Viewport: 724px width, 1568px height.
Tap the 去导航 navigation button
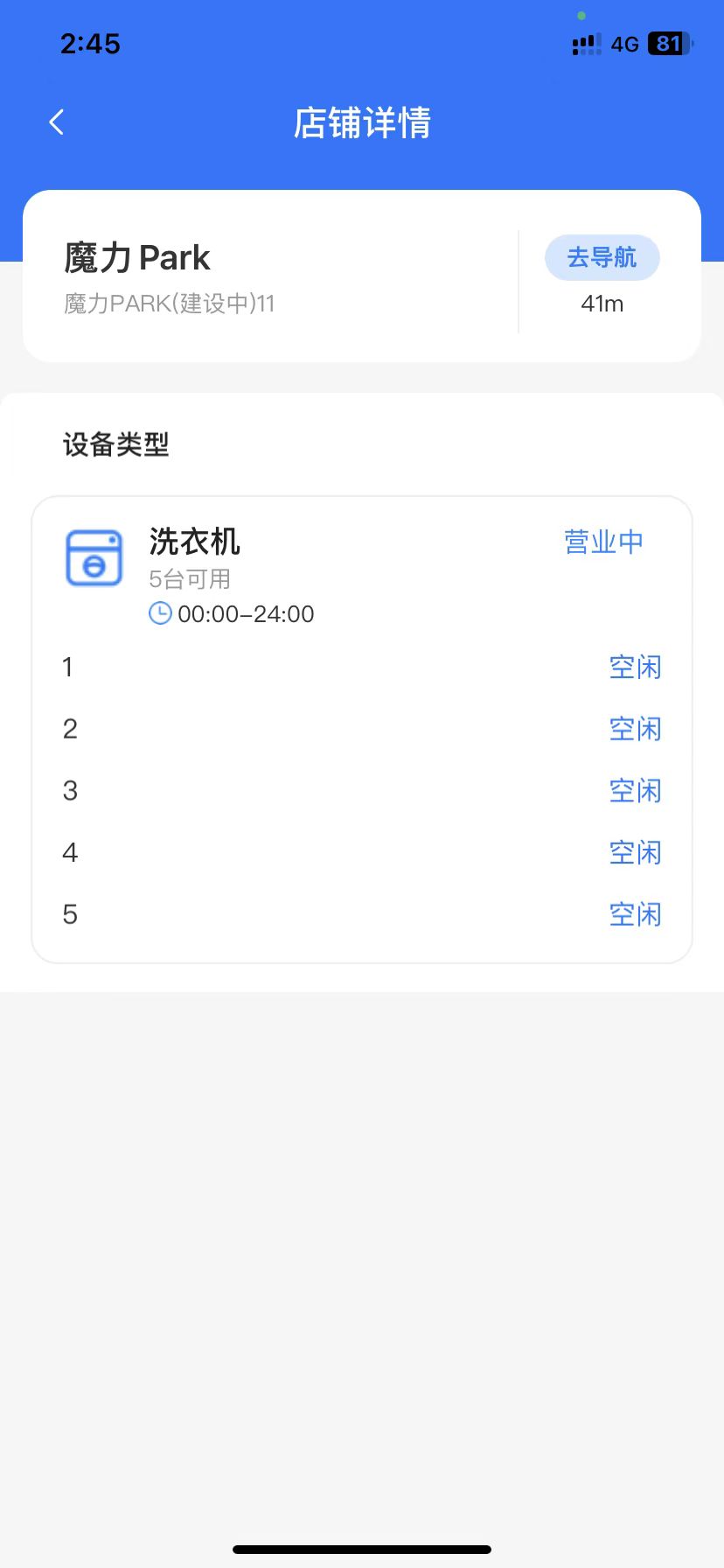602,257
